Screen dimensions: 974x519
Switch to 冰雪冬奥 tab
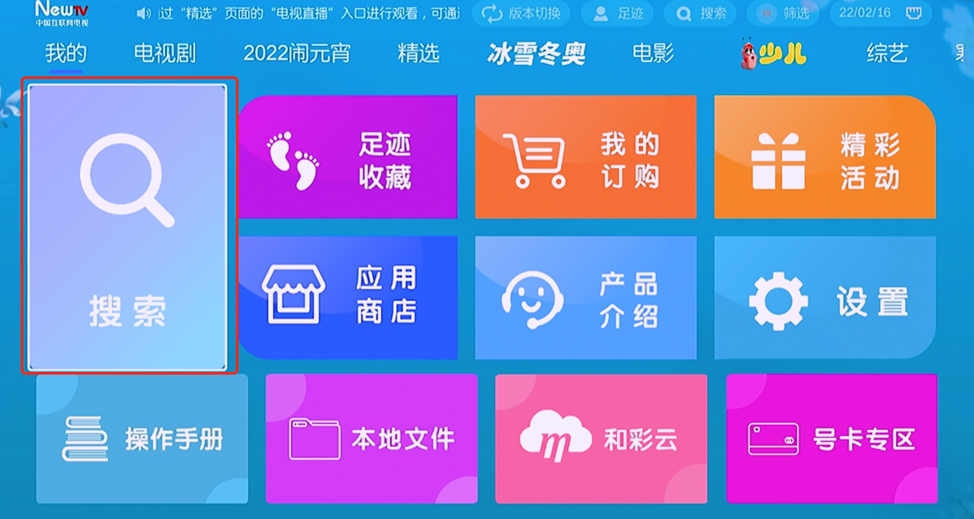536,54
